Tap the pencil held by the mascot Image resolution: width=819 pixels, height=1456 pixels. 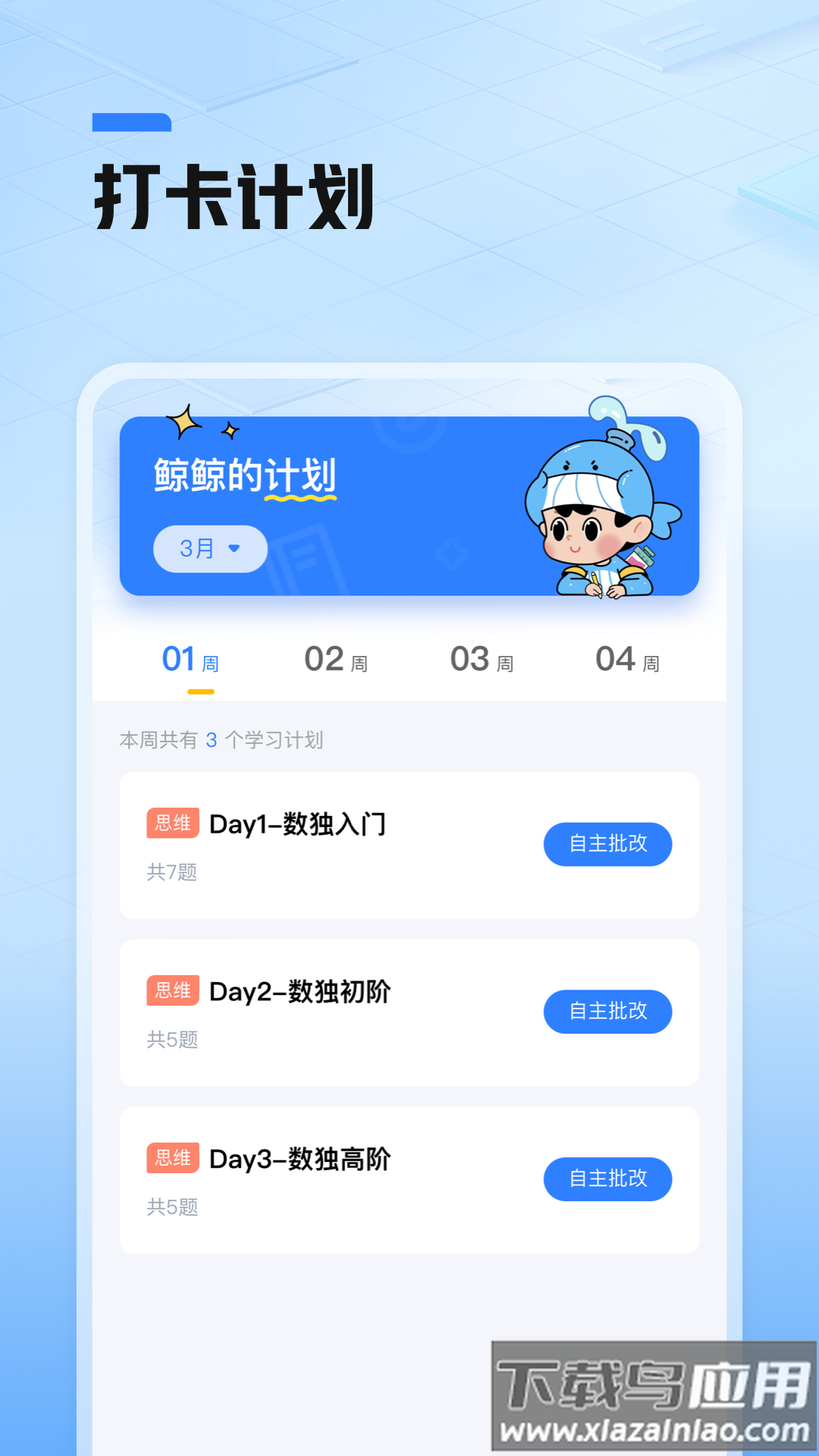[x=596, y=580]
